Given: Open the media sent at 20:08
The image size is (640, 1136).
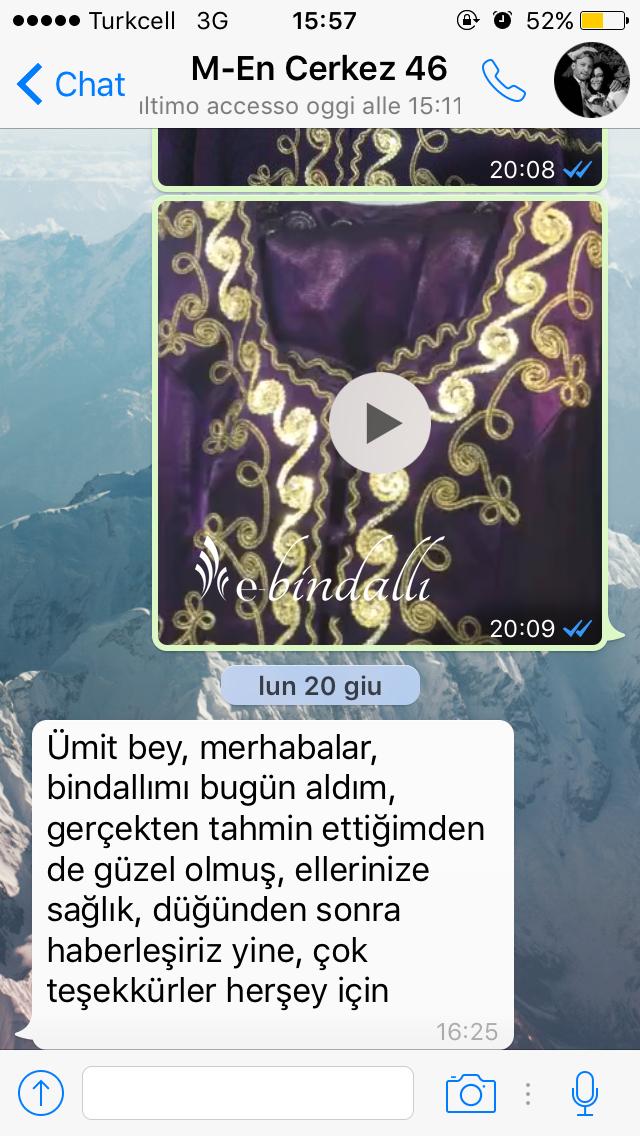Looking at the screenshot, I should pos(380,157).
